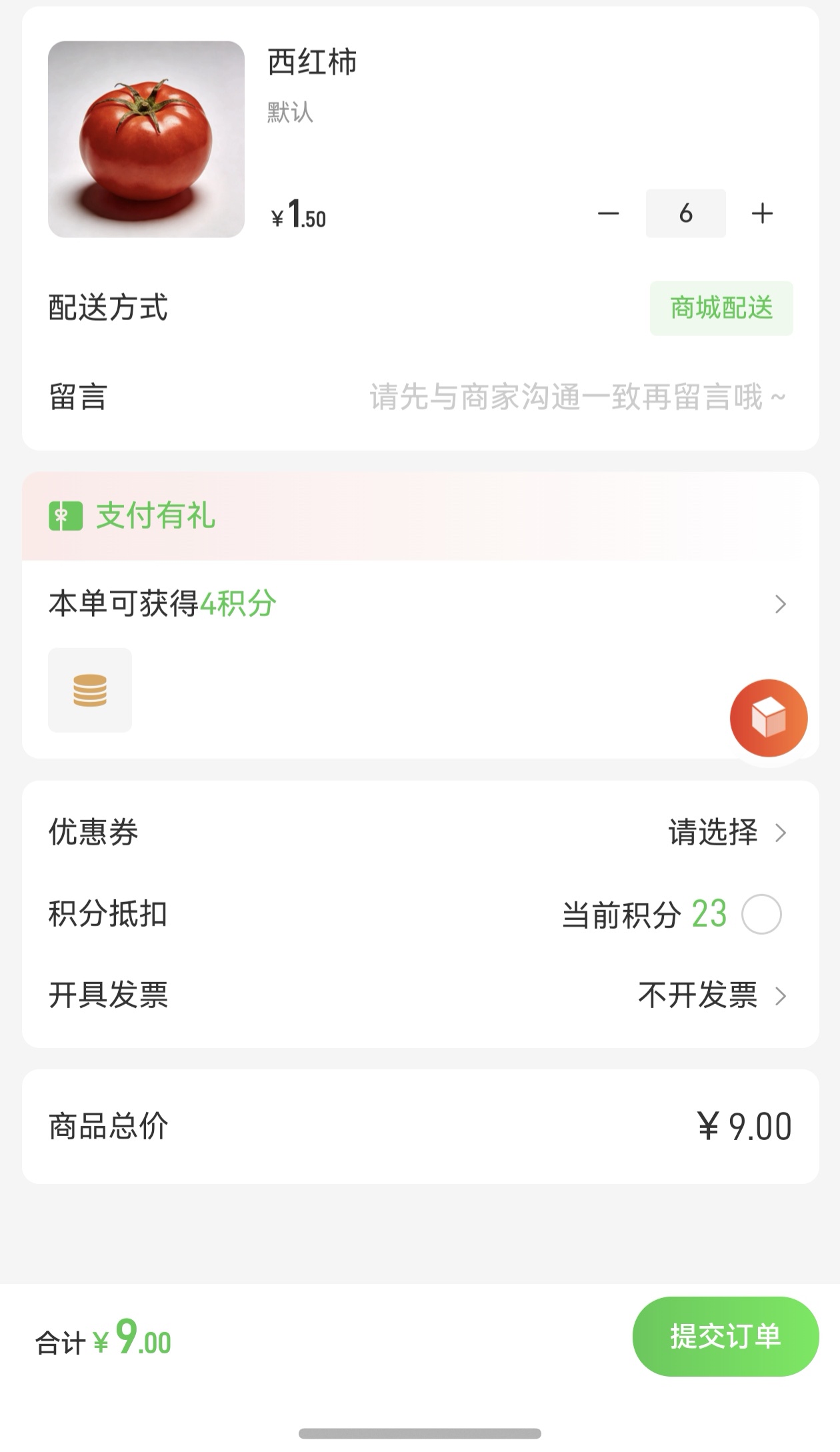Tap the gold coins points tile
The height and width of the screenshot is (1452, 840).
pyautogui.click(x=90, y=690)
